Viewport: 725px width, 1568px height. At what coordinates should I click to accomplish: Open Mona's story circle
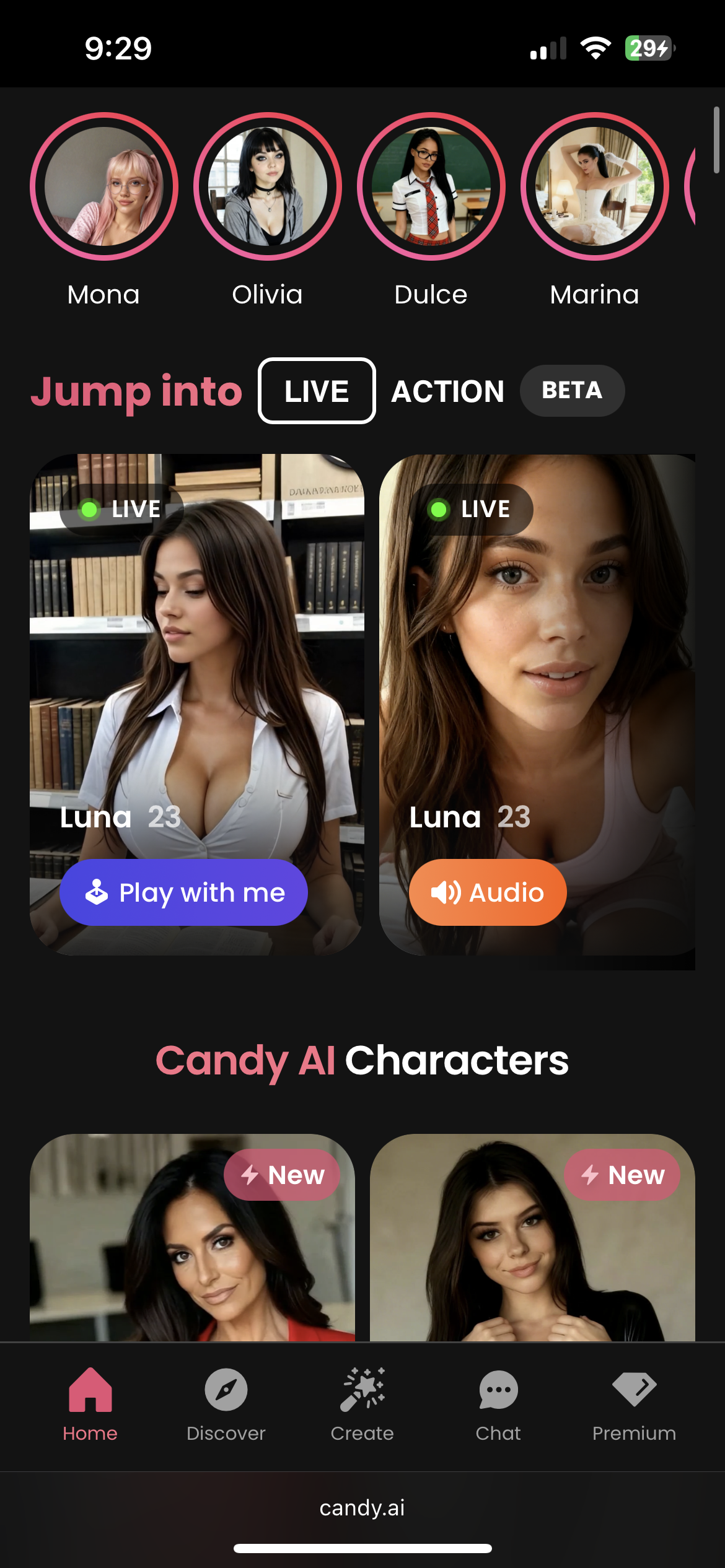pos(104,186)
